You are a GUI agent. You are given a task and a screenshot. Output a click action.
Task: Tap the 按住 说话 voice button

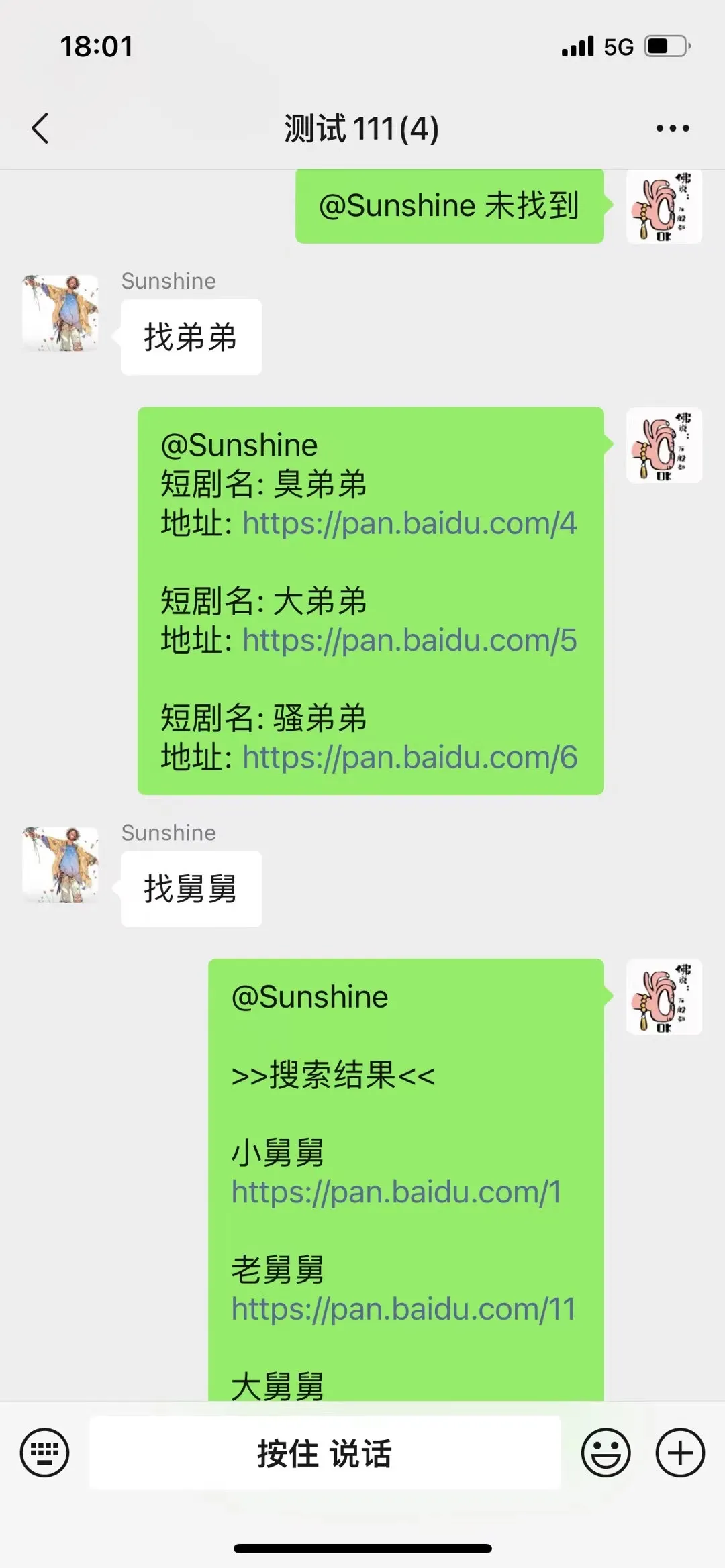point(325,1453)
